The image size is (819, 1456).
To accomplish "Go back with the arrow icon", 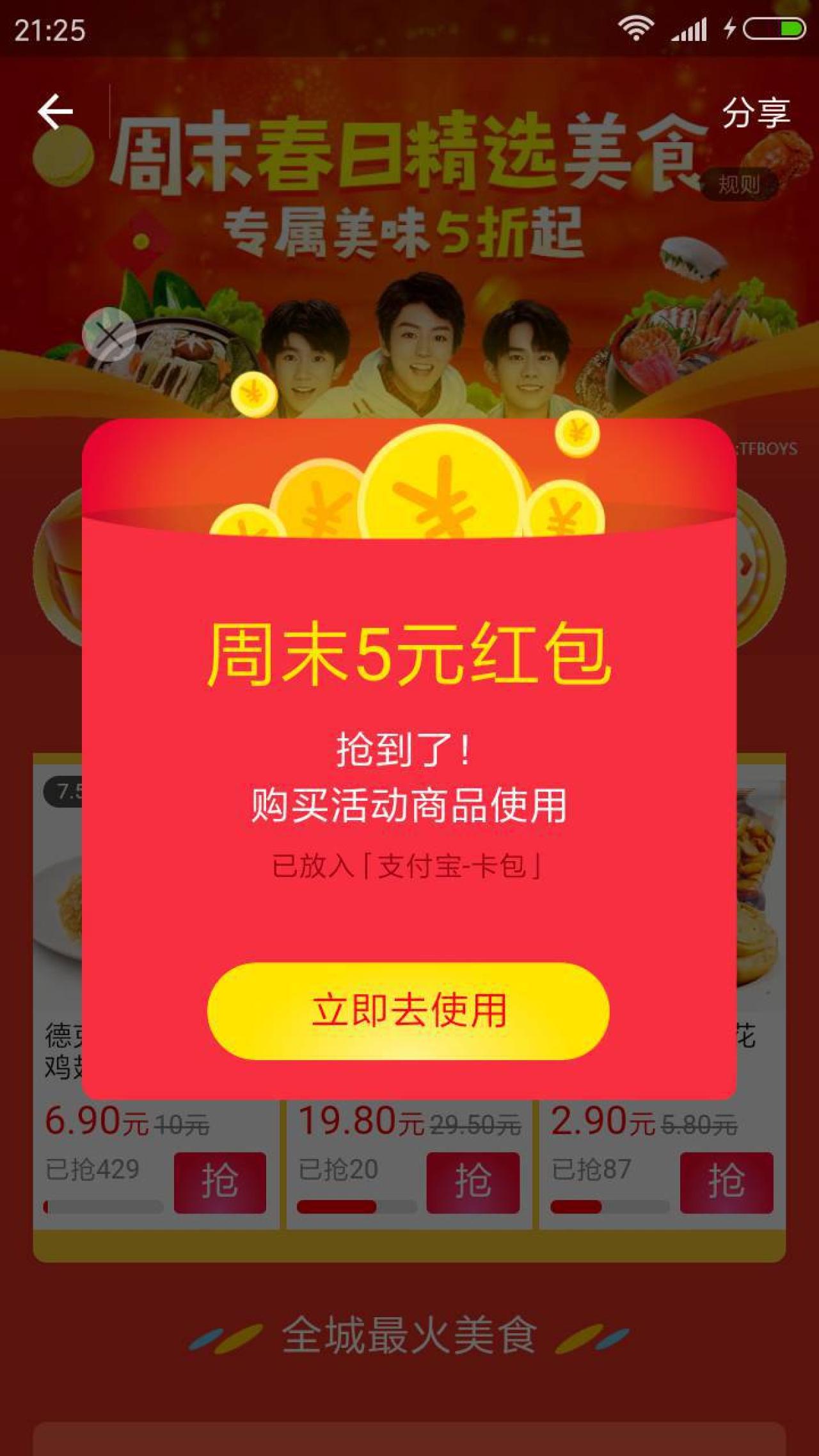I will tap(55, 112).
